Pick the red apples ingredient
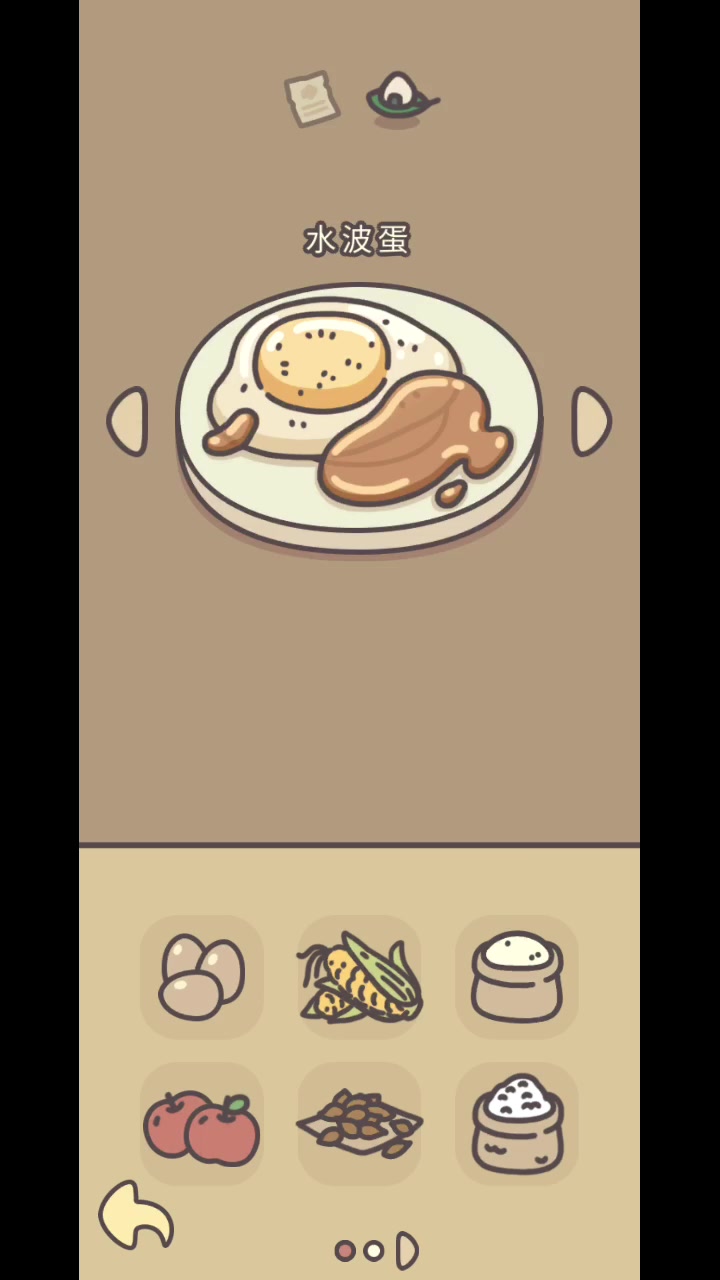The width and height of the screenshot is (720, 1280). pos(202,1124)
